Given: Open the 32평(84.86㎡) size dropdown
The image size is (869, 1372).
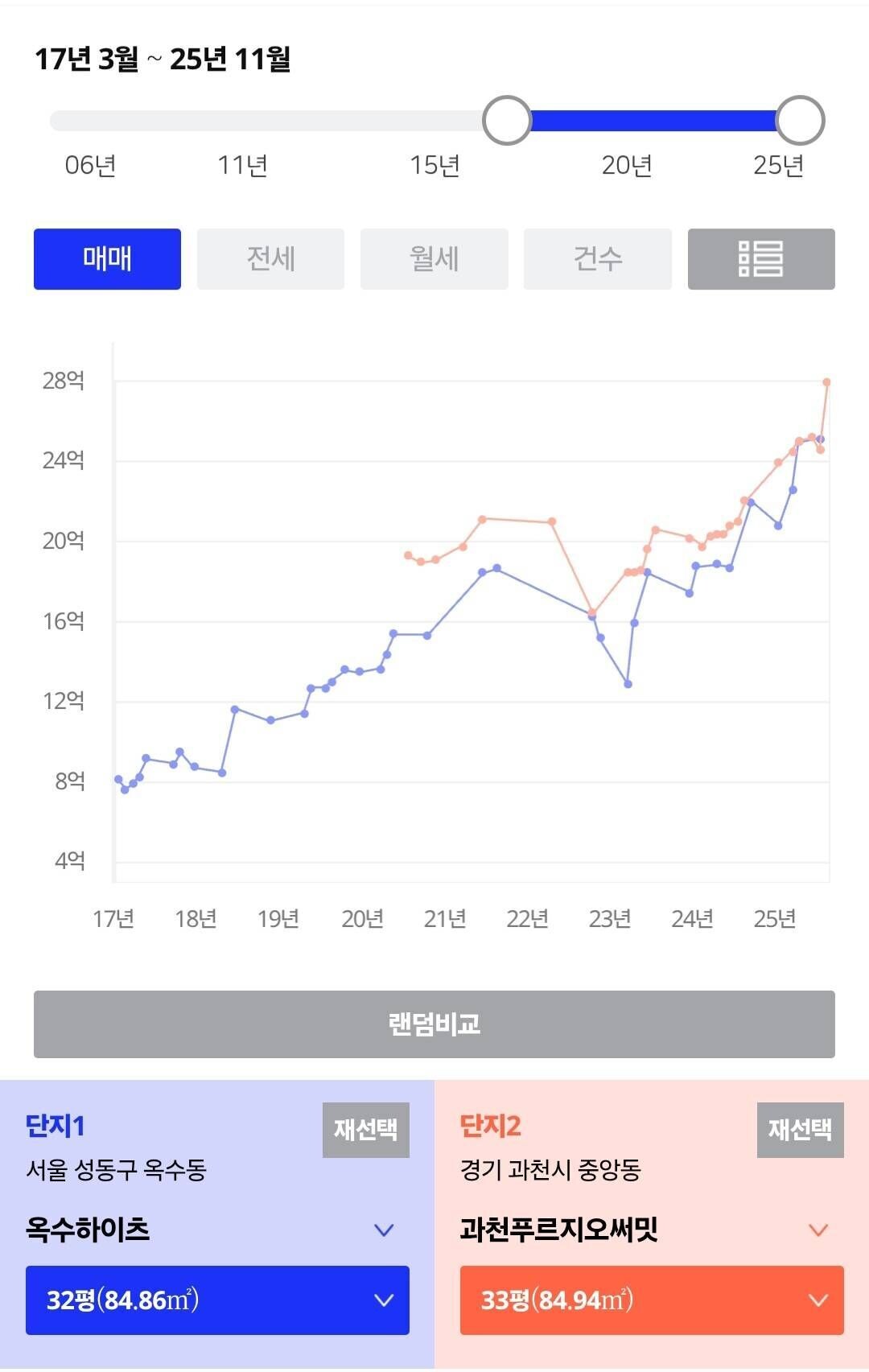Looking at the screenshot, I should point(217,1299).
